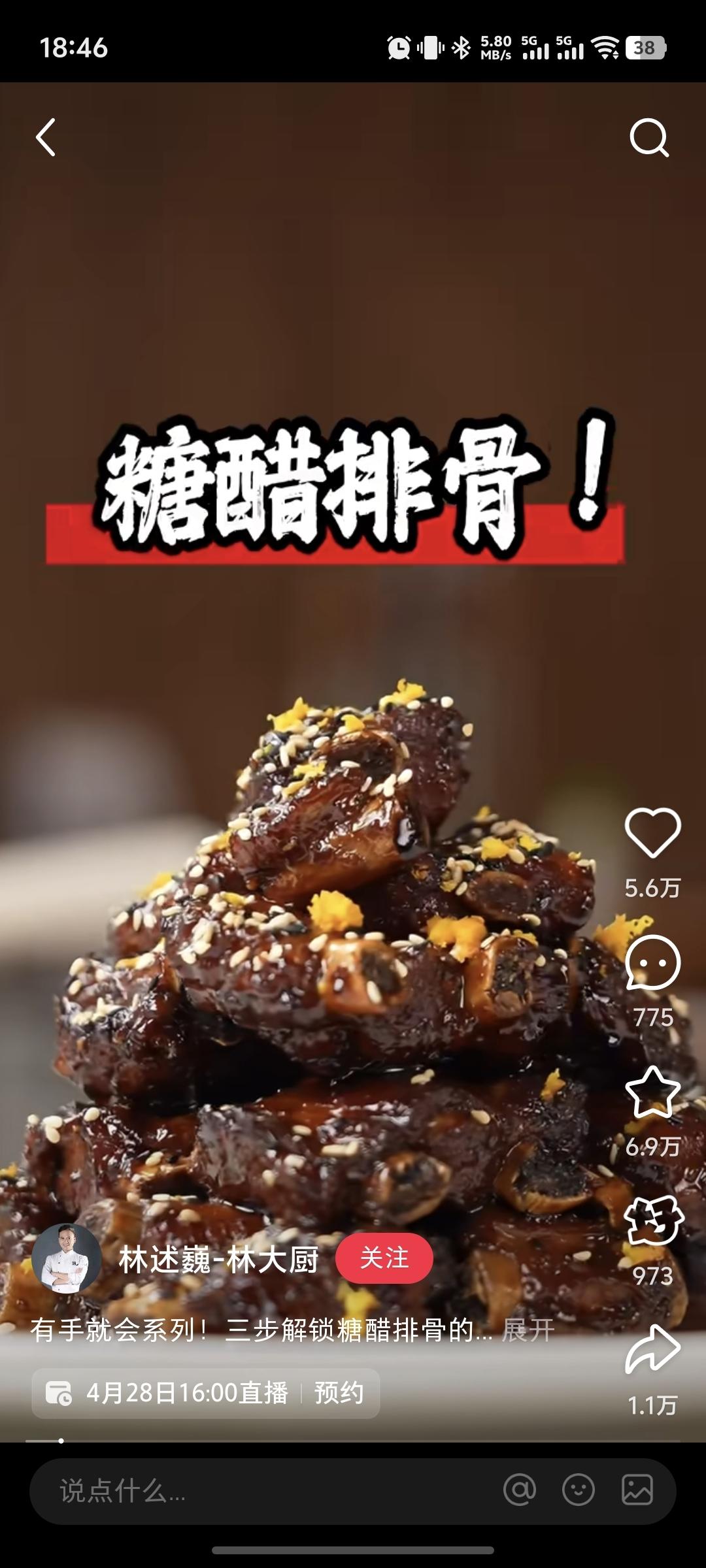Image resolution: width=706 pixels, height=1568 pixels.
Task: Mention someone with the @ icon
Action: coord(520,1490)
